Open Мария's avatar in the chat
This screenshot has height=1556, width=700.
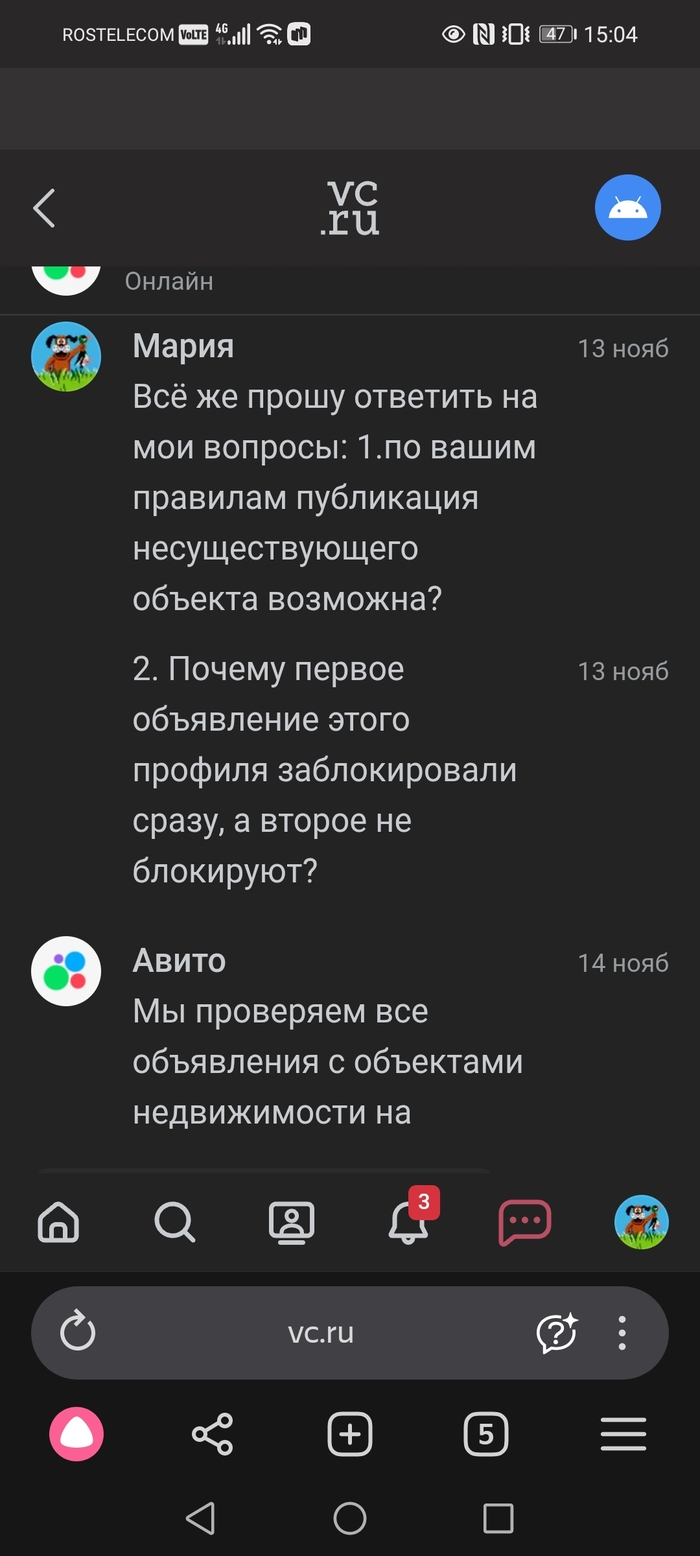pos(66,356)
